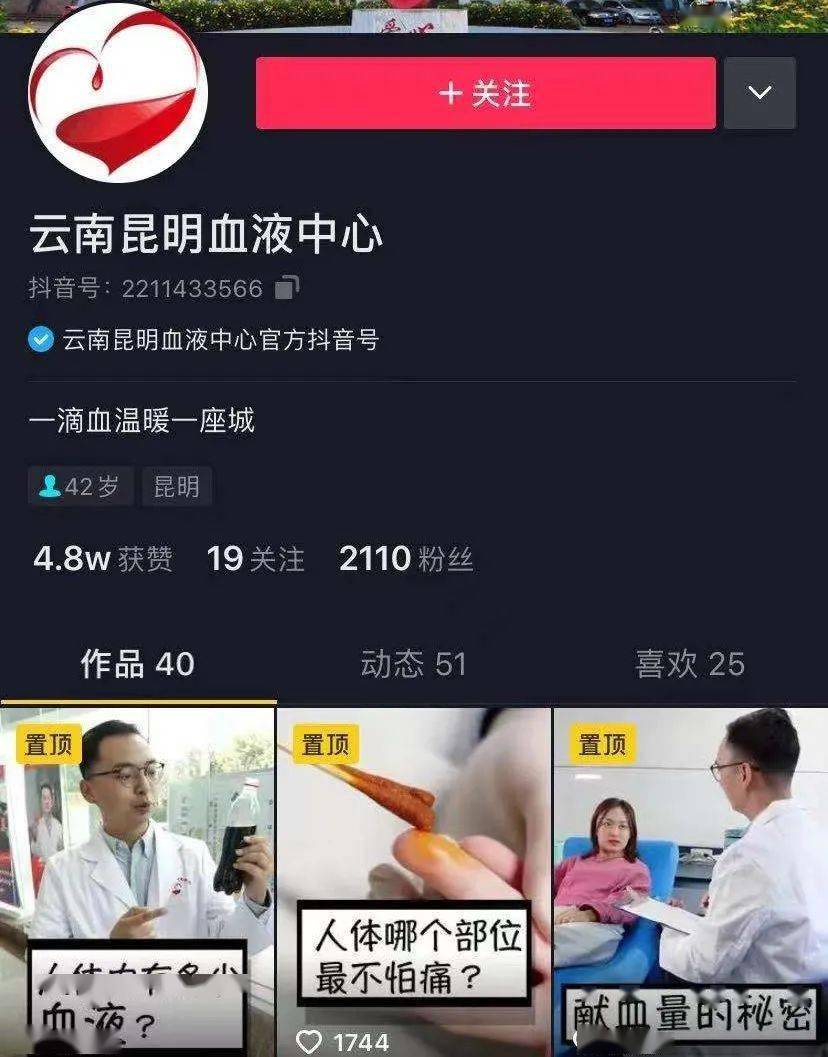Switch to the 作品 40 tab

[138, 664]
